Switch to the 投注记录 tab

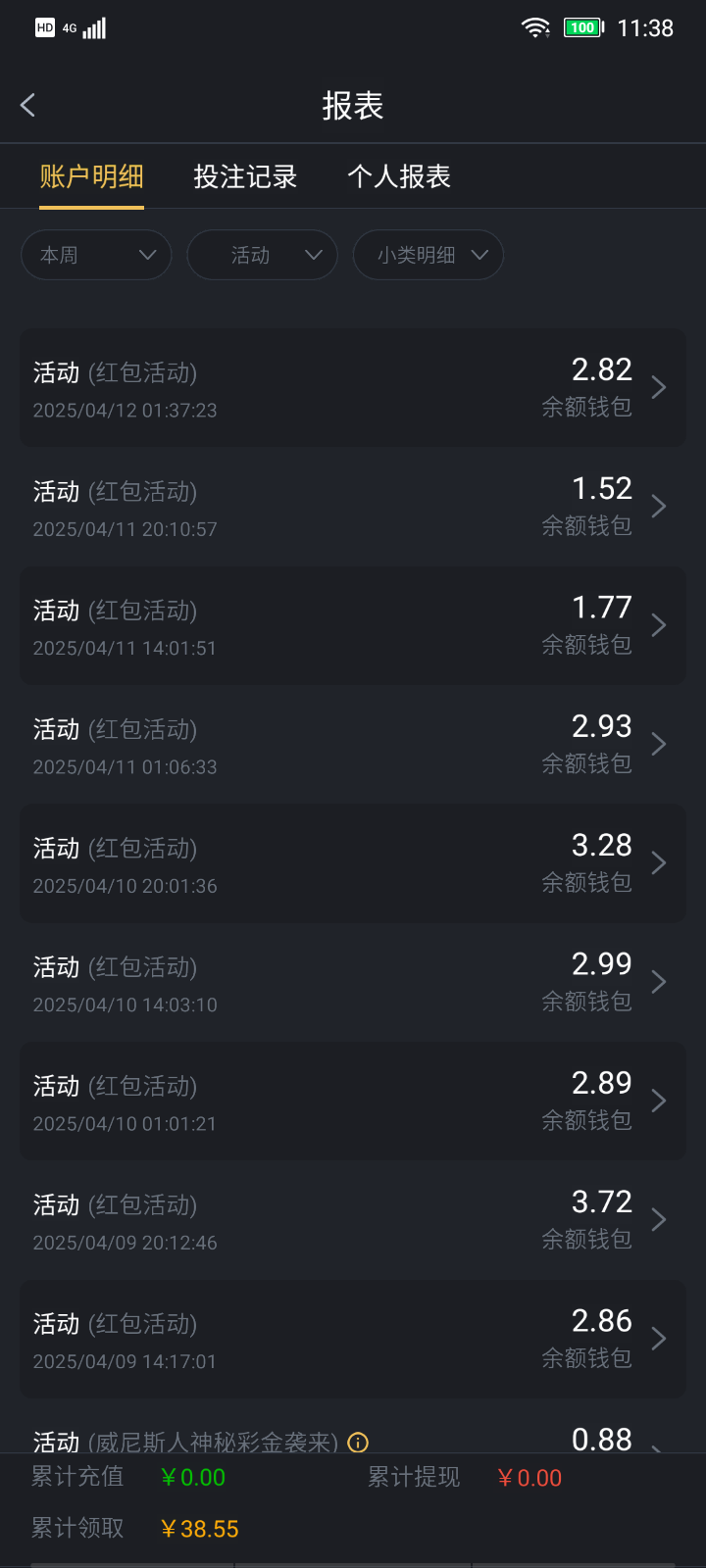pos(245,176)
